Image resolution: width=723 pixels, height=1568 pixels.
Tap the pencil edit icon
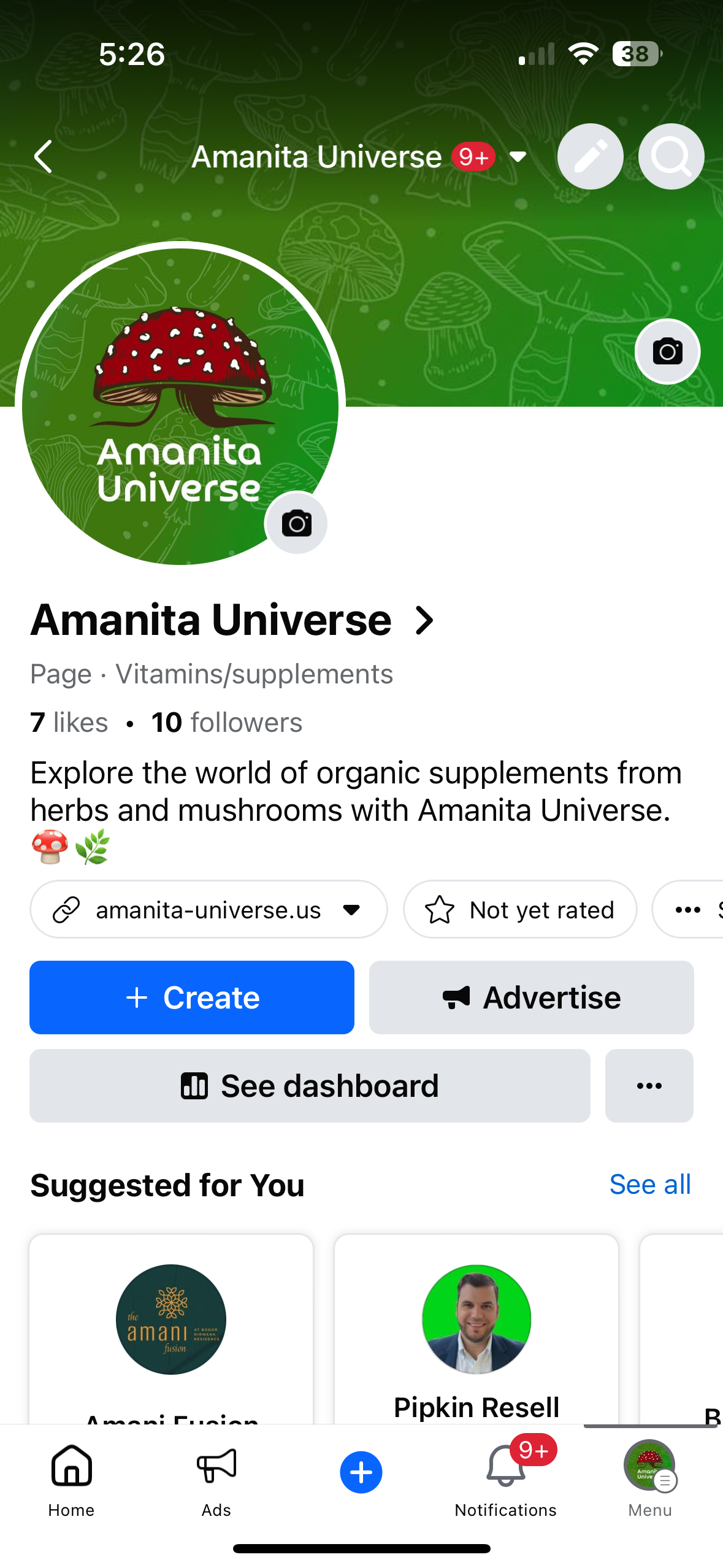click(590, 157)
